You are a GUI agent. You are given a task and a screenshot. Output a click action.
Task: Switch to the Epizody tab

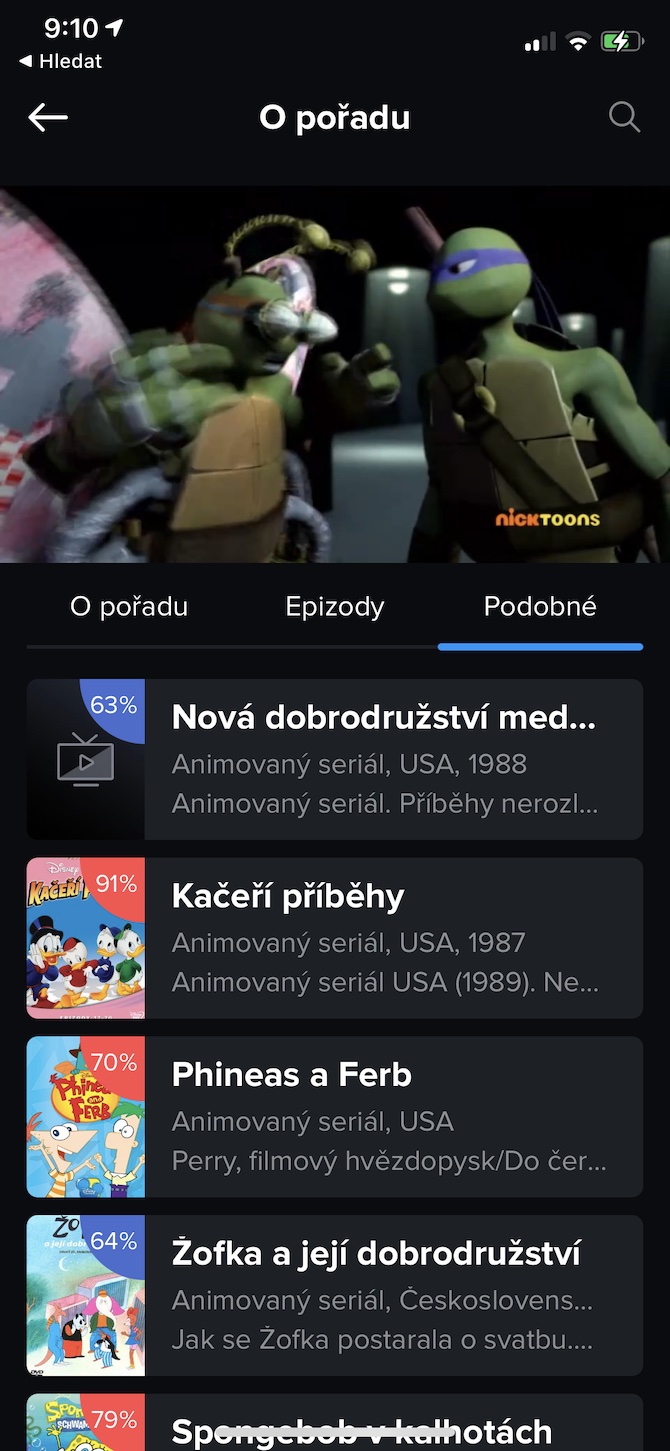(335, 607)
